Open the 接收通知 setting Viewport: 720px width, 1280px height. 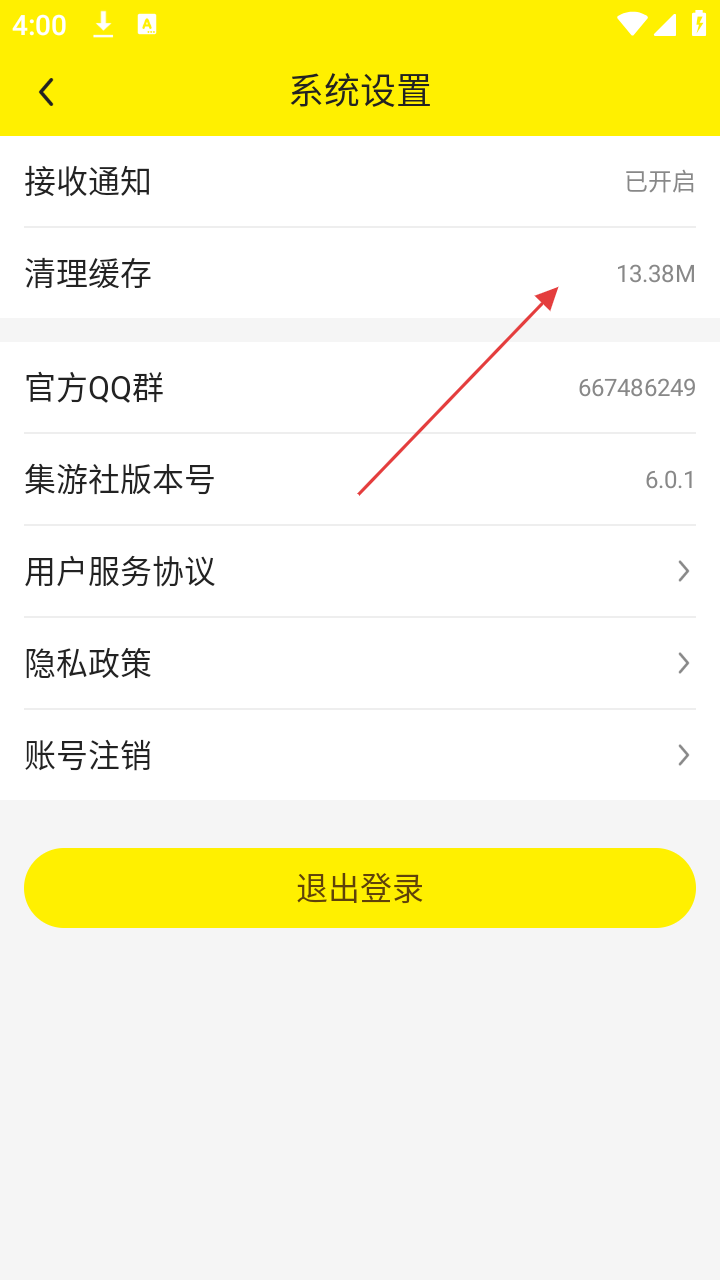(360, 182)
